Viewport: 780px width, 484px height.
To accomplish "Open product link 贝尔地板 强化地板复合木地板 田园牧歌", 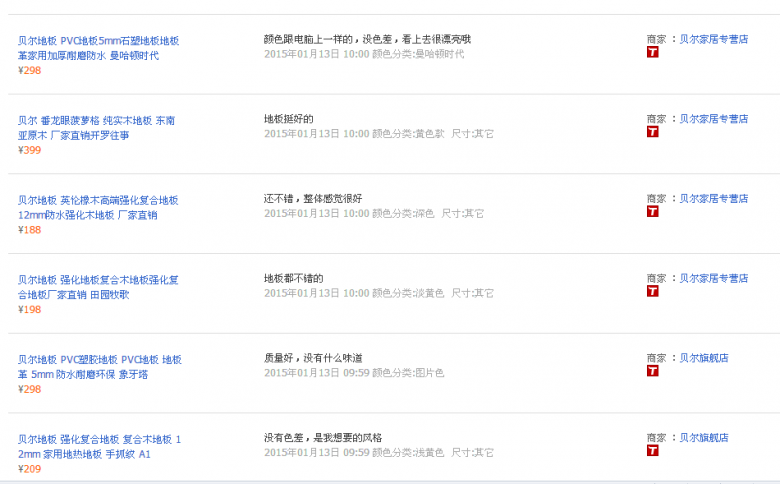I will coord(98,287).
